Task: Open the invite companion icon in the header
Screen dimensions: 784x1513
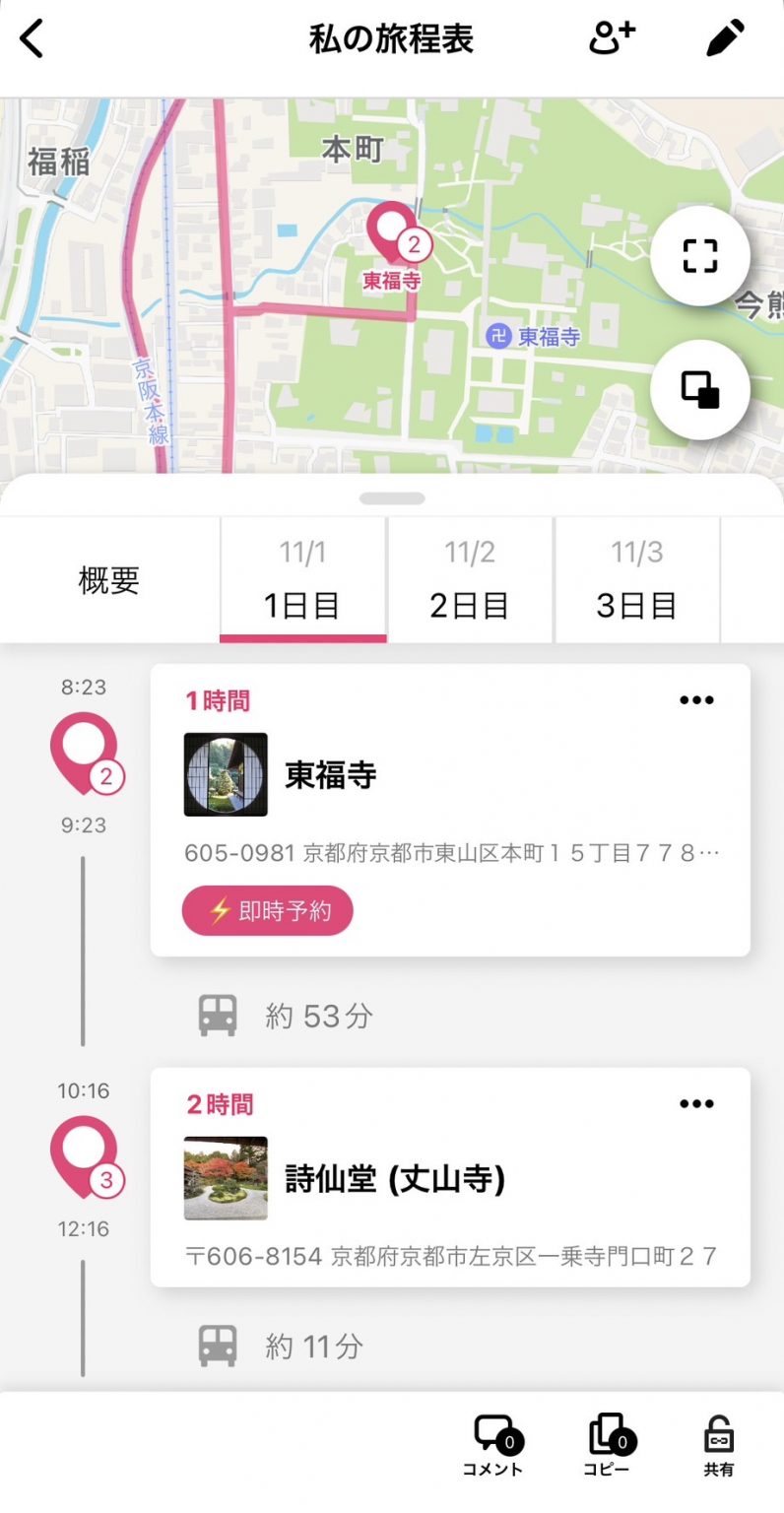Action: tap(612, 37)
